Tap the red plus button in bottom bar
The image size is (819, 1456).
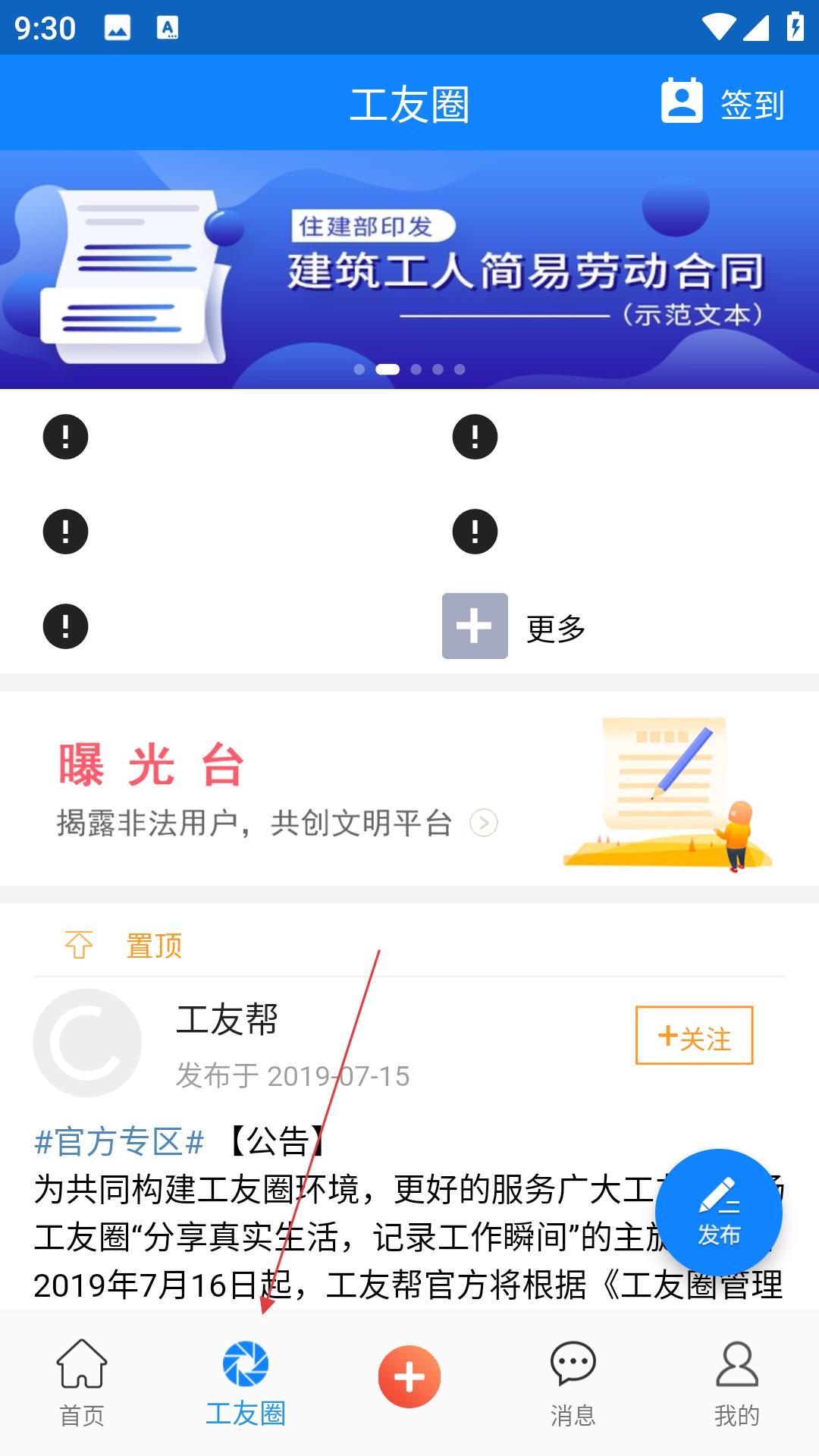point(409,1377)
